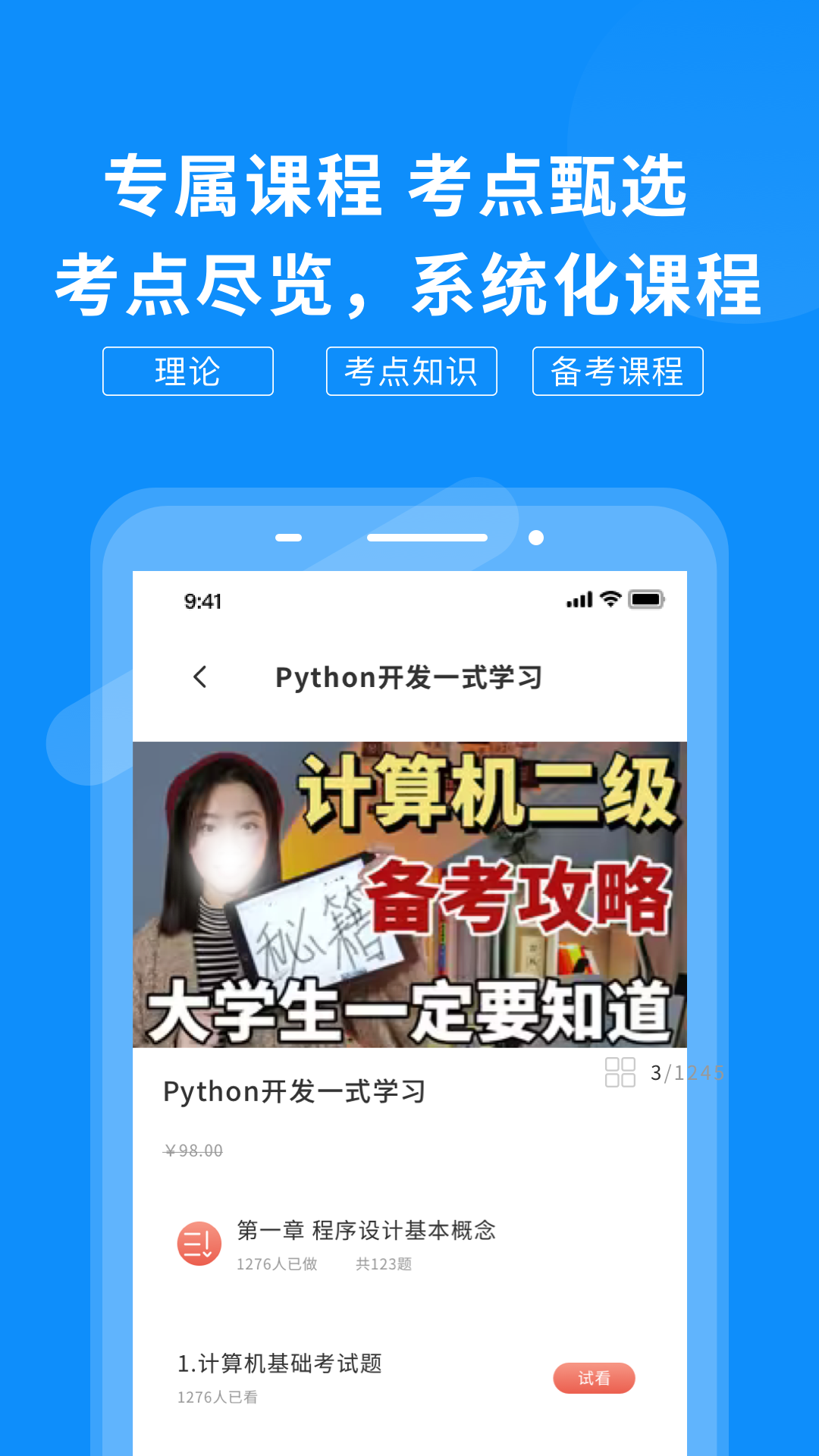The image size is (819, 1456).
Task: Click the crossed-out ¥98.00 price
Action: coord(192,1150)
